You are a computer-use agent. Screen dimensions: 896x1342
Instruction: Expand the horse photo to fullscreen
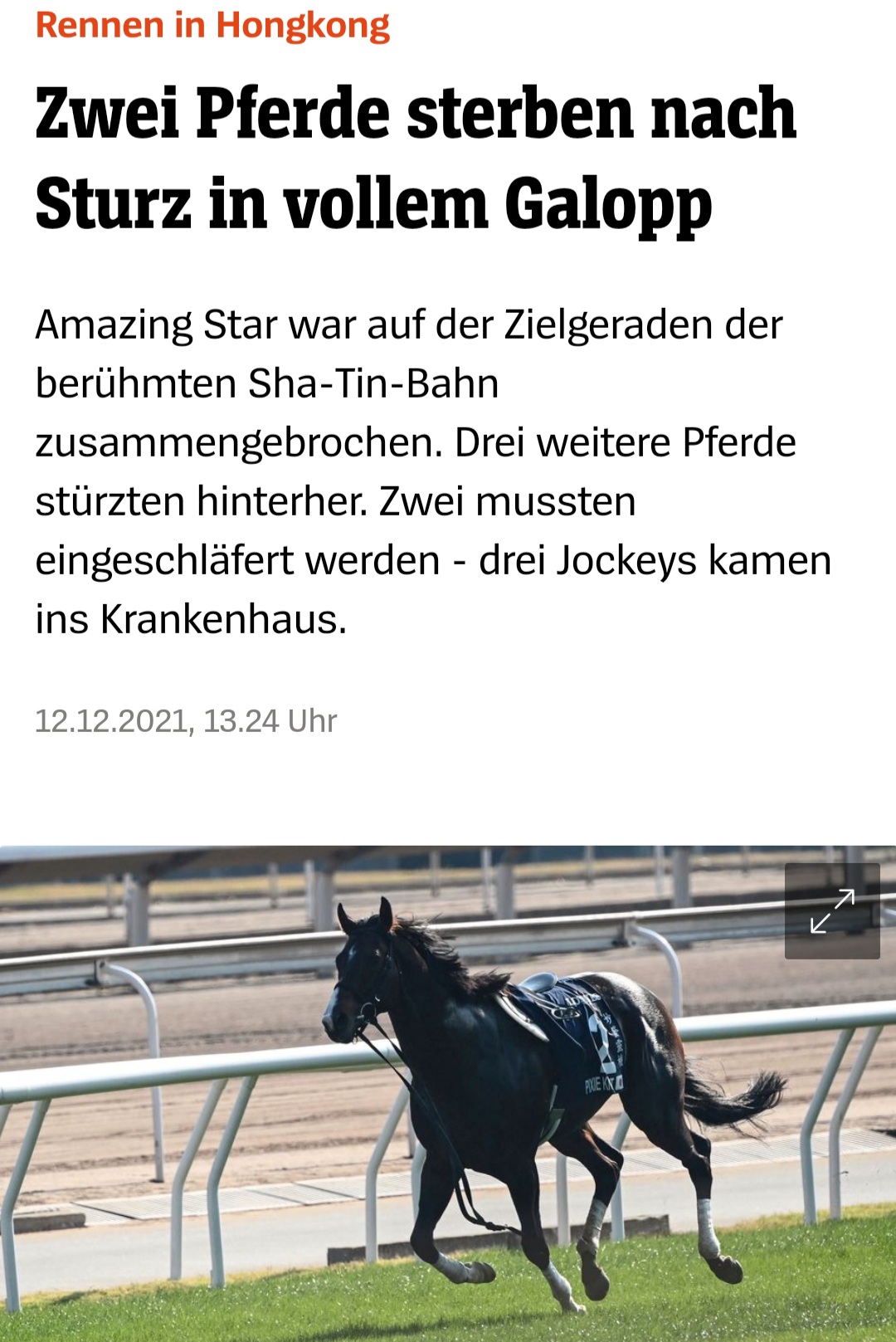pyautogui.click(x=831, y=910)
